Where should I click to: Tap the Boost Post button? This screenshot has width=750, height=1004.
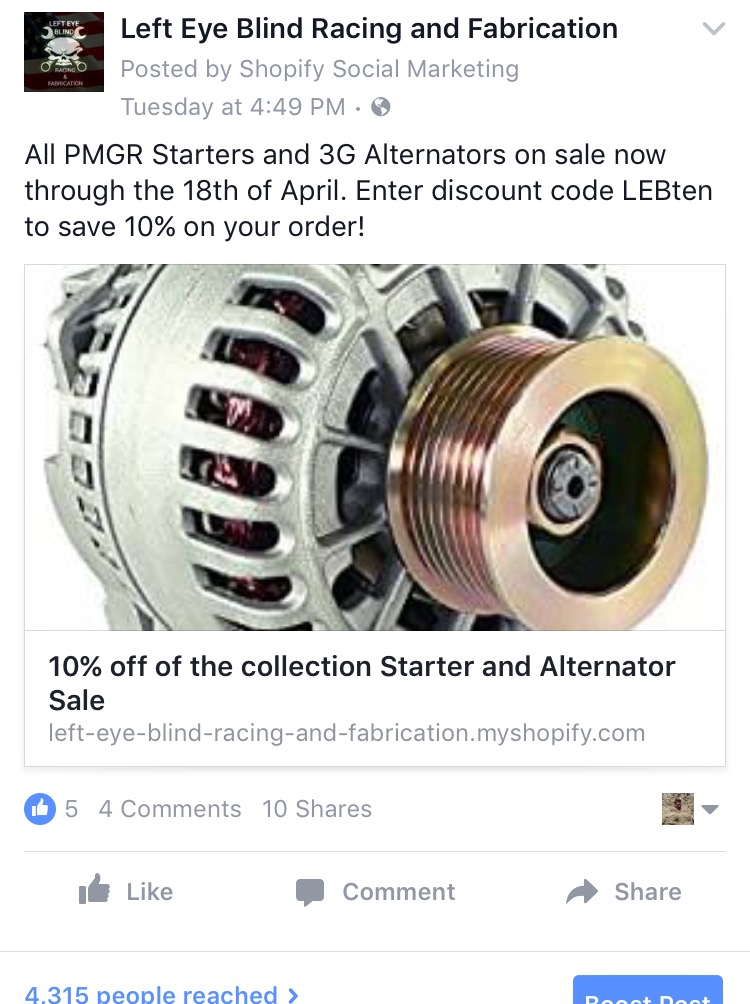pos(647,993)
